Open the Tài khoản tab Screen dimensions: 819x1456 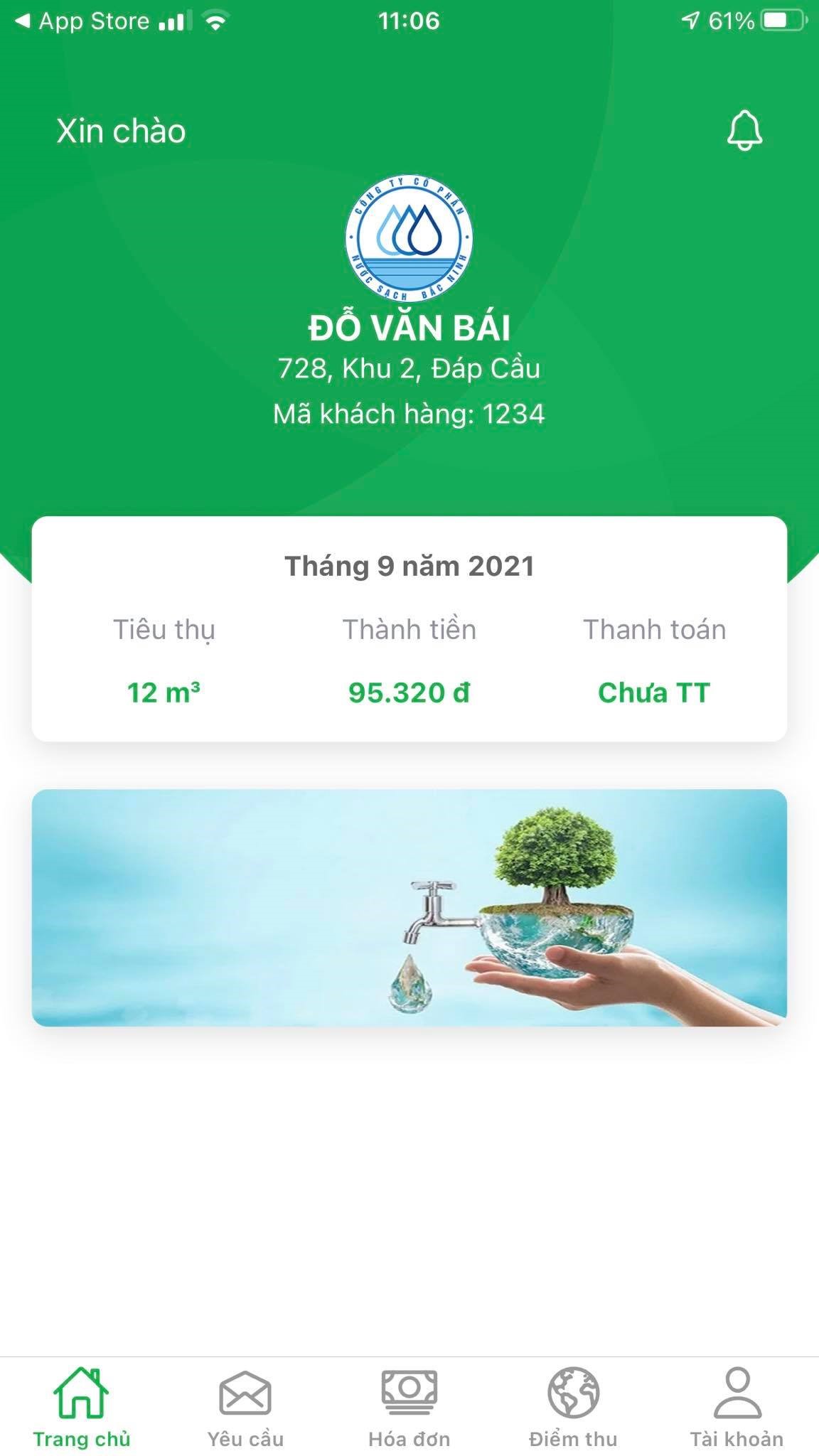pos(737,1405)
